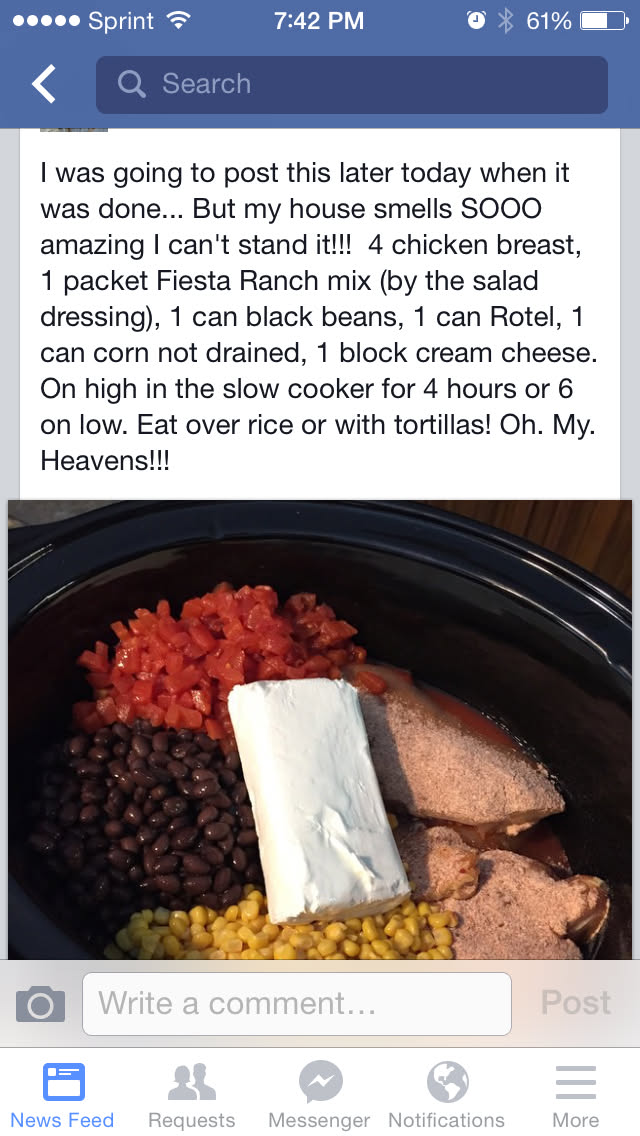Open the slow cooker photo in the post
640x1136 pixels.
point(320,730)
